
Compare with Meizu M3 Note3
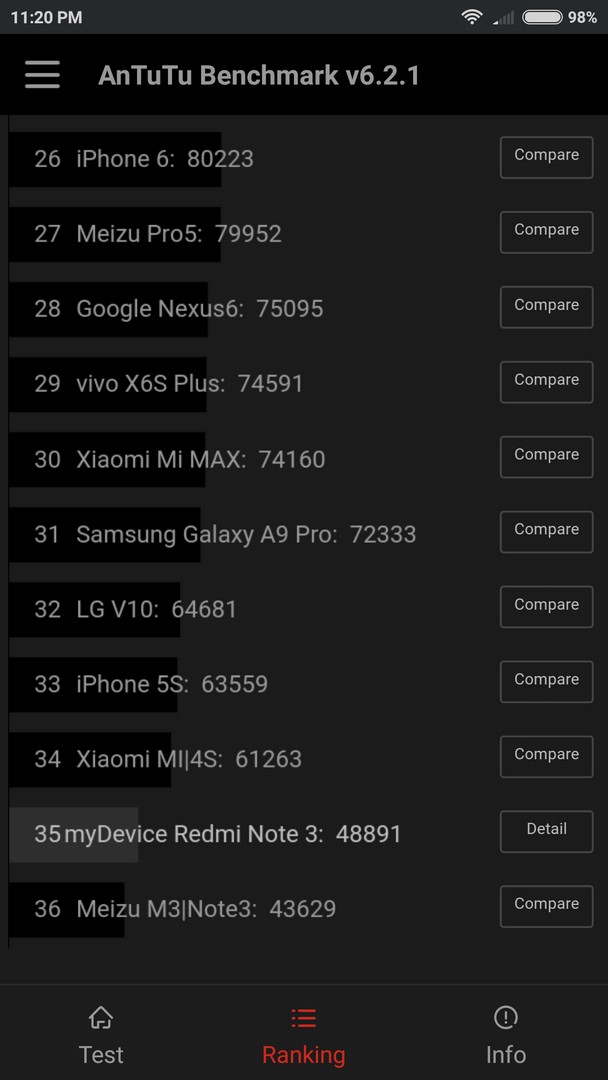point(546,906)
